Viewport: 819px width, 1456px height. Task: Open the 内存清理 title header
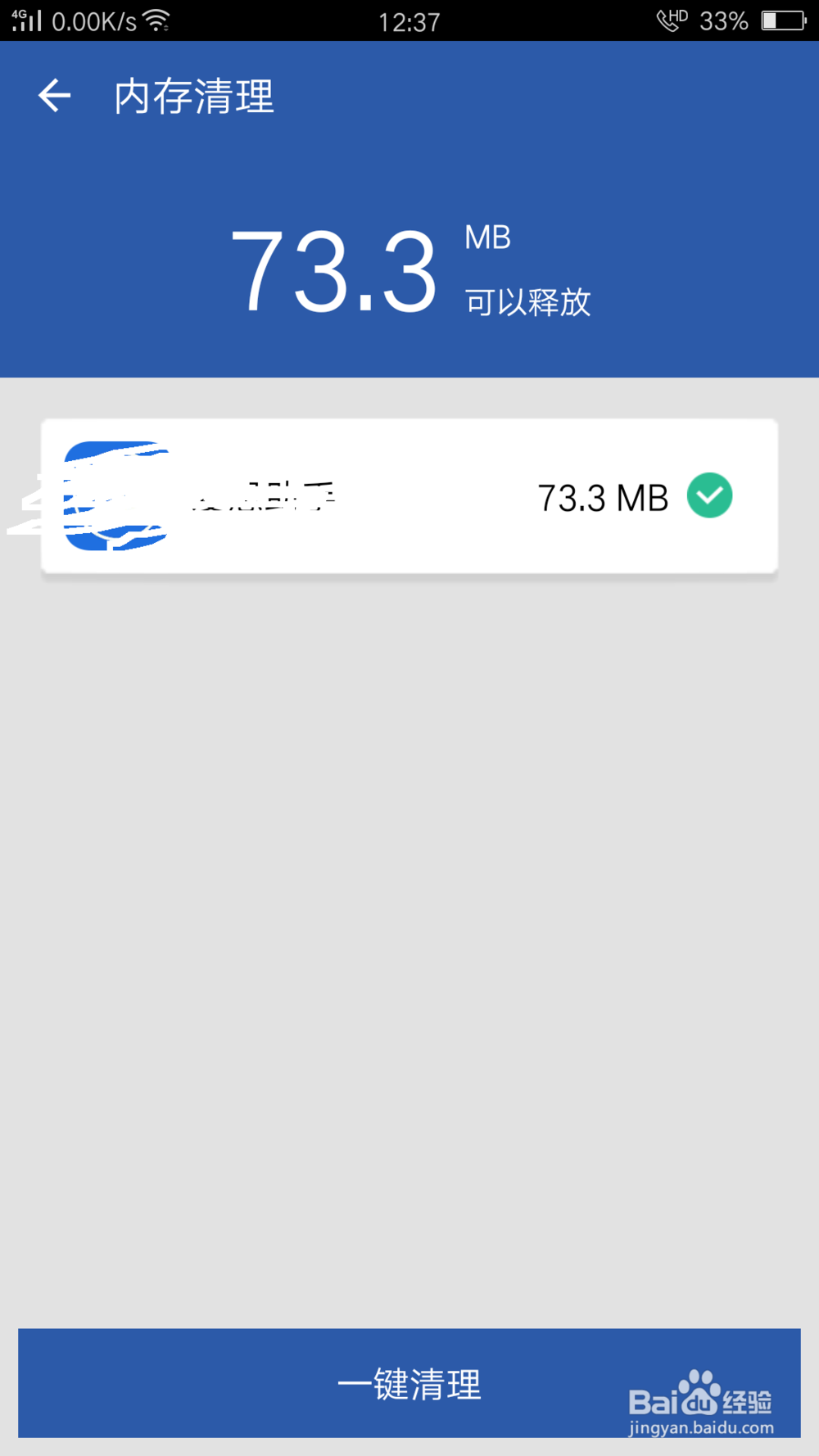point(195,95)
